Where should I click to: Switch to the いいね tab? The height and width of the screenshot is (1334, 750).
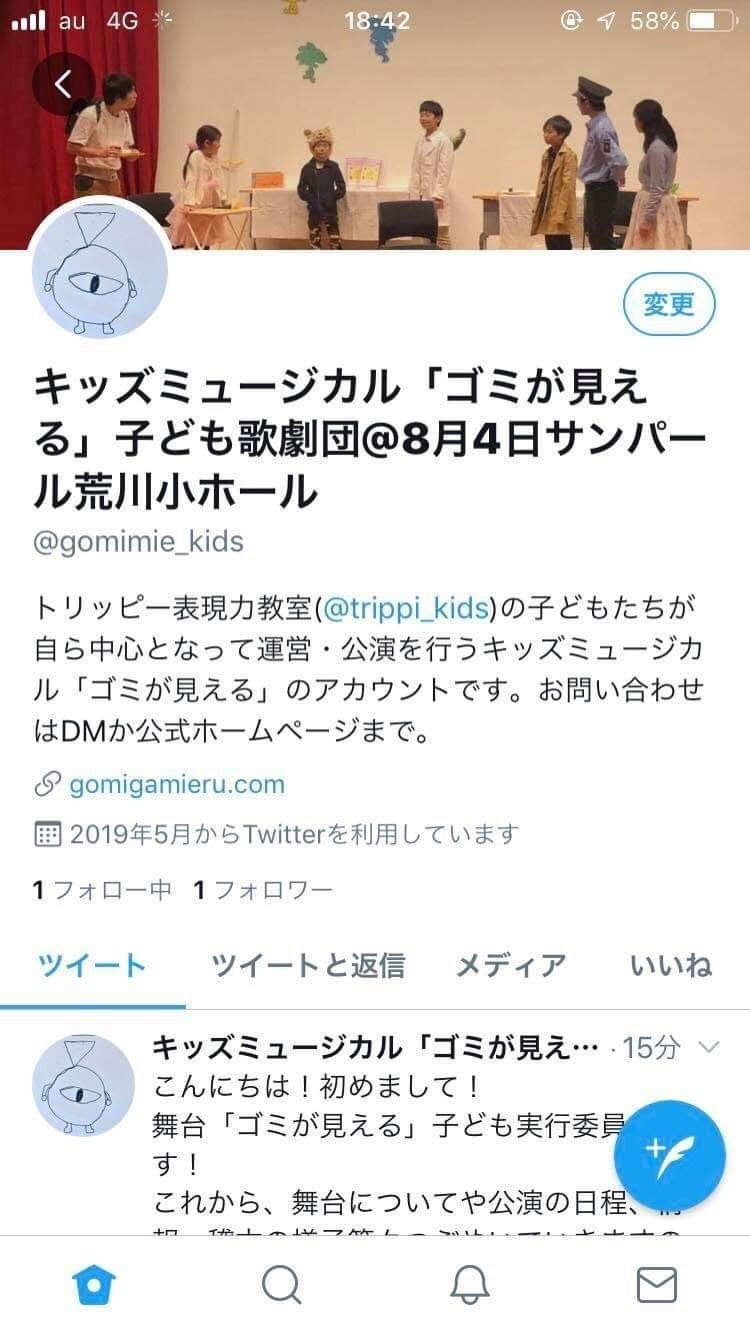click(x=671, y=965)
